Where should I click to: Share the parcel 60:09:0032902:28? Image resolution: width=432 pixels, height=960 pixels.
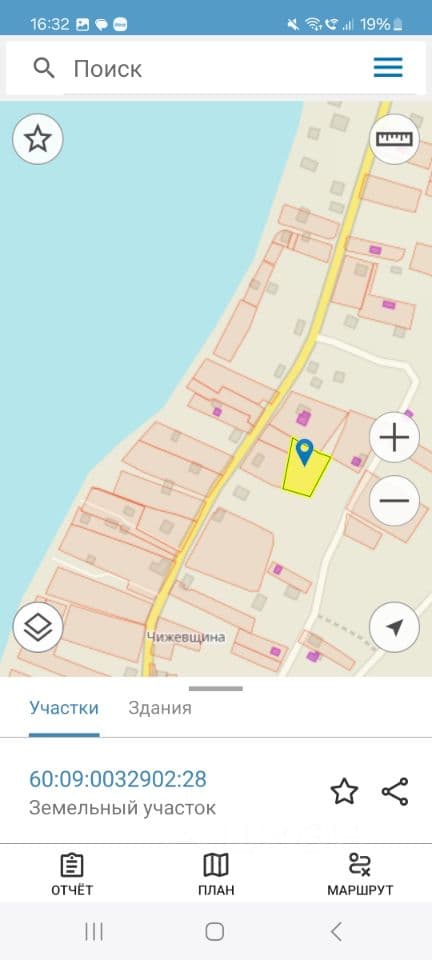click(395, 792)
